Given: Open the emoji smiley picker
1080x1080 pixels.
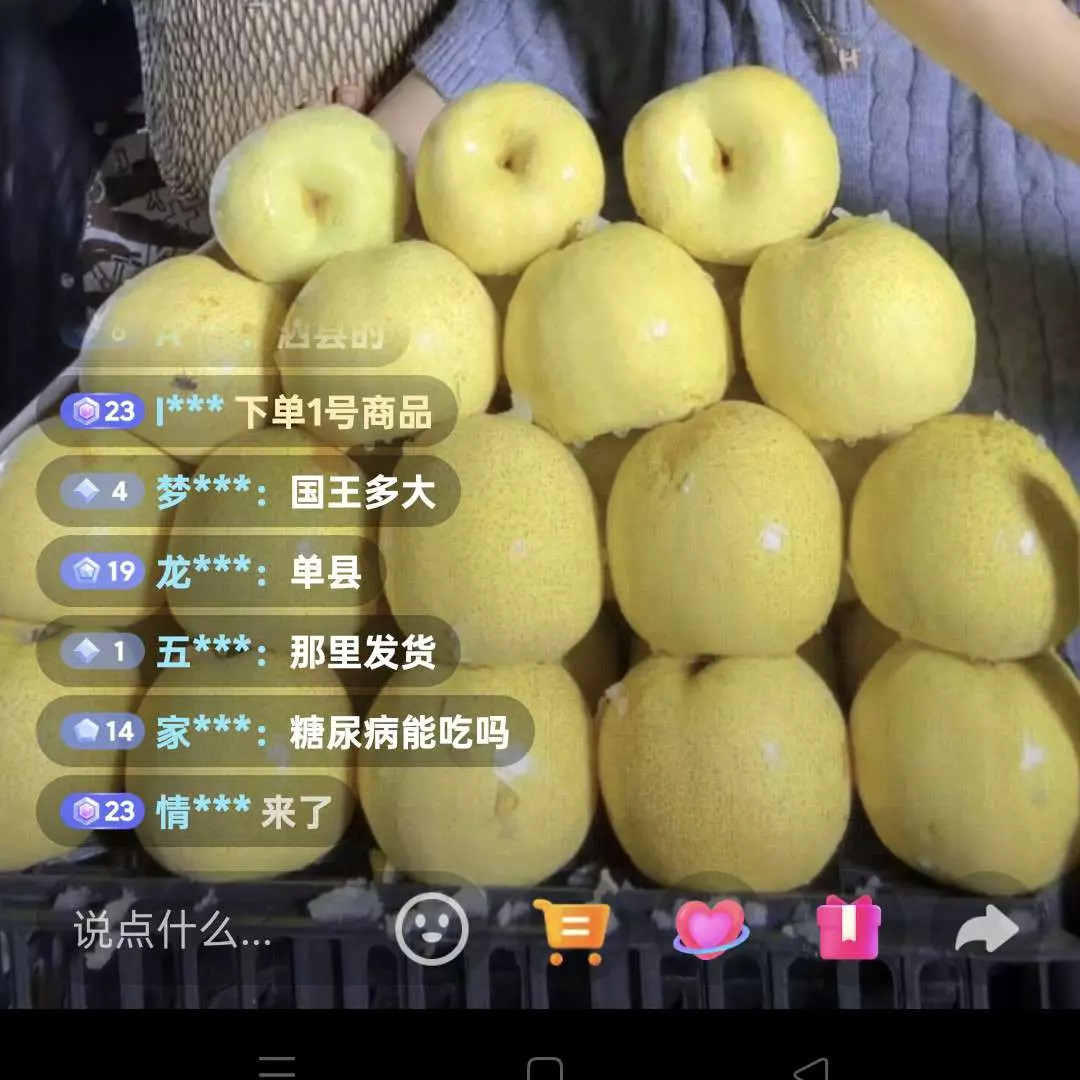Looking at the screenshot, I should 432,929.
